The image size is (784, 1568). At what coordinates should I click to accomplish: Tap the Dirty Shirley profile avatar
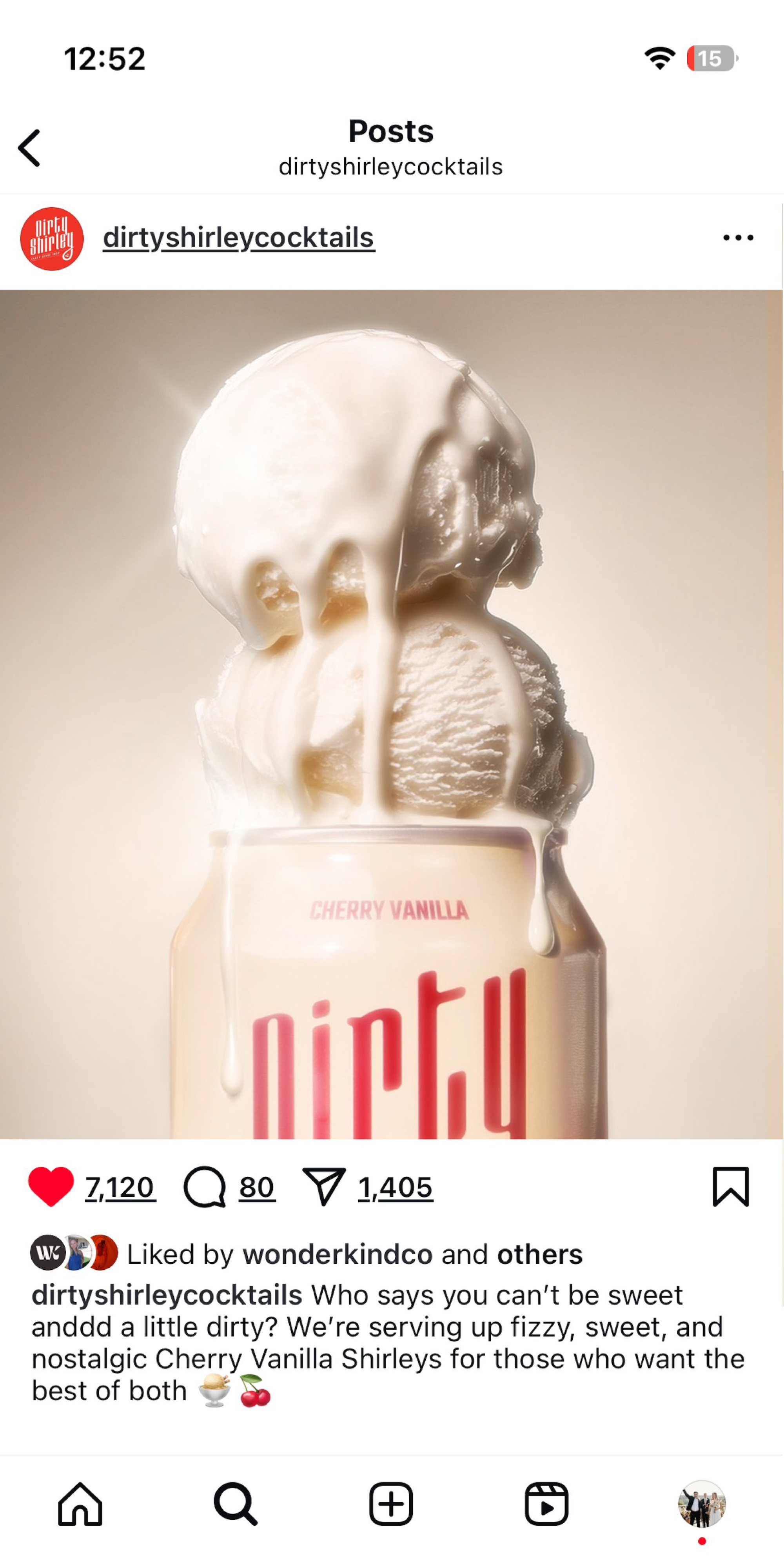coord(52,239)
